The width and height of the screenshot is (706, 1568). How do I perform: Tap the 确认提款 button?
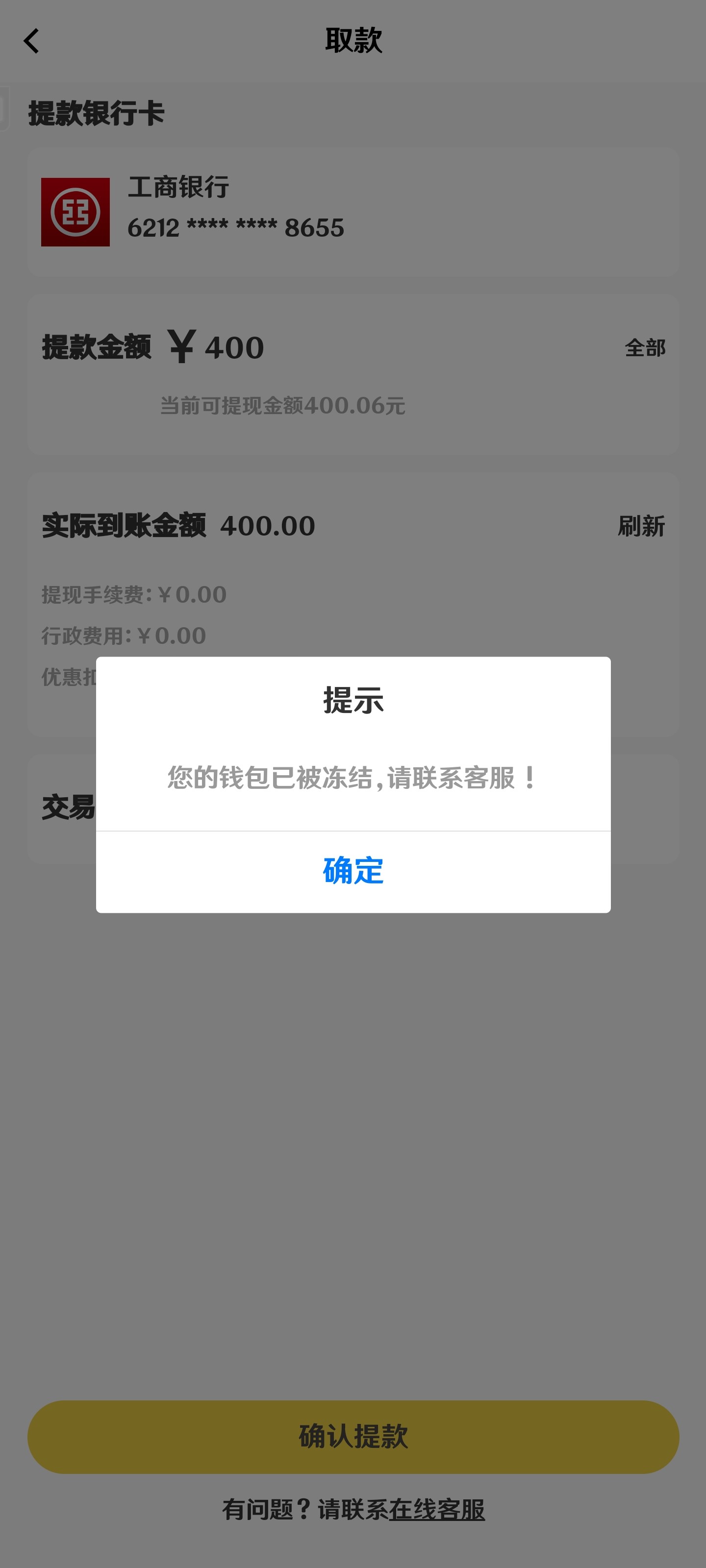353,1437
